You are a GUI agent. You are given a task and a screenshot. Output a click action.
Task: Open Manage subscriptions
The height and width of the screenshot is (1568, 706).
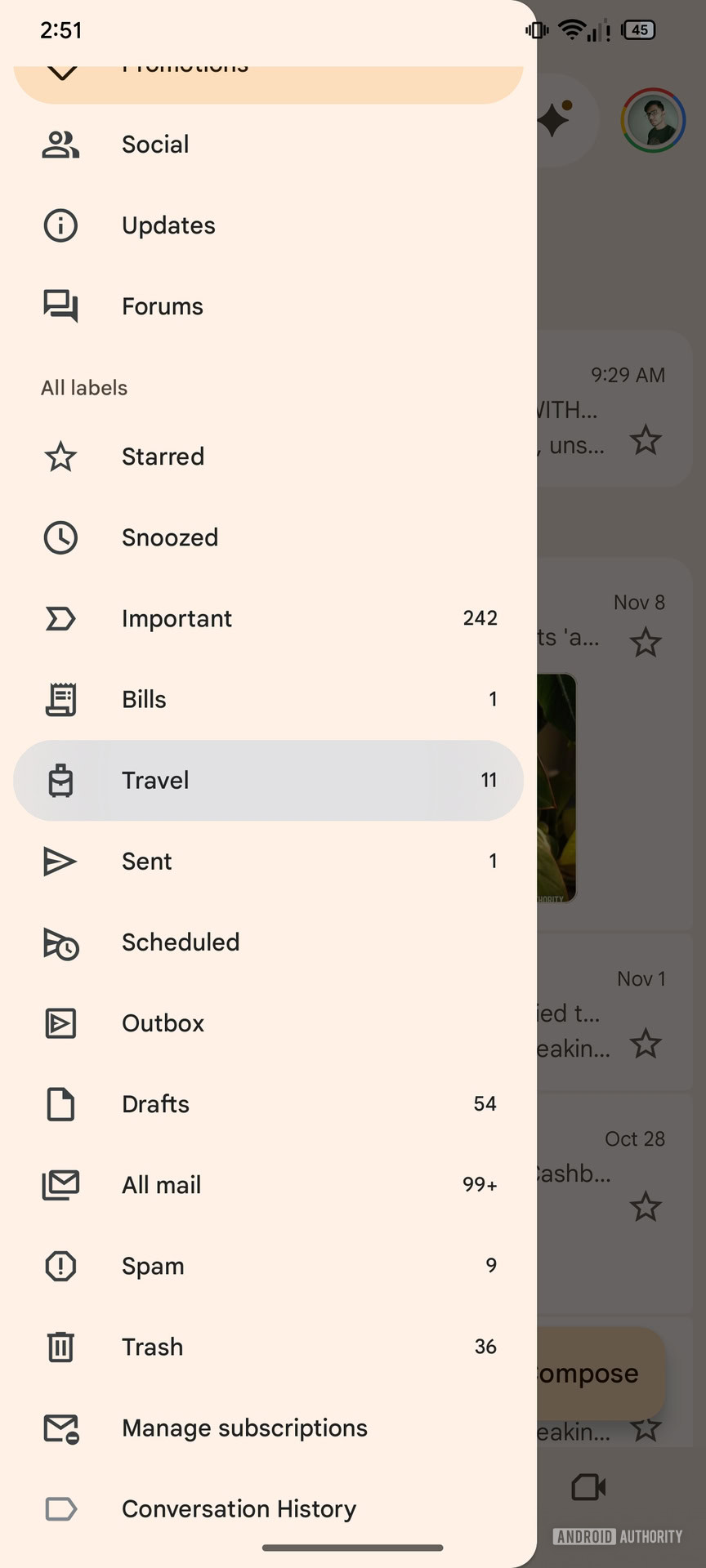pyautogui.click(x=244, y=1428)
